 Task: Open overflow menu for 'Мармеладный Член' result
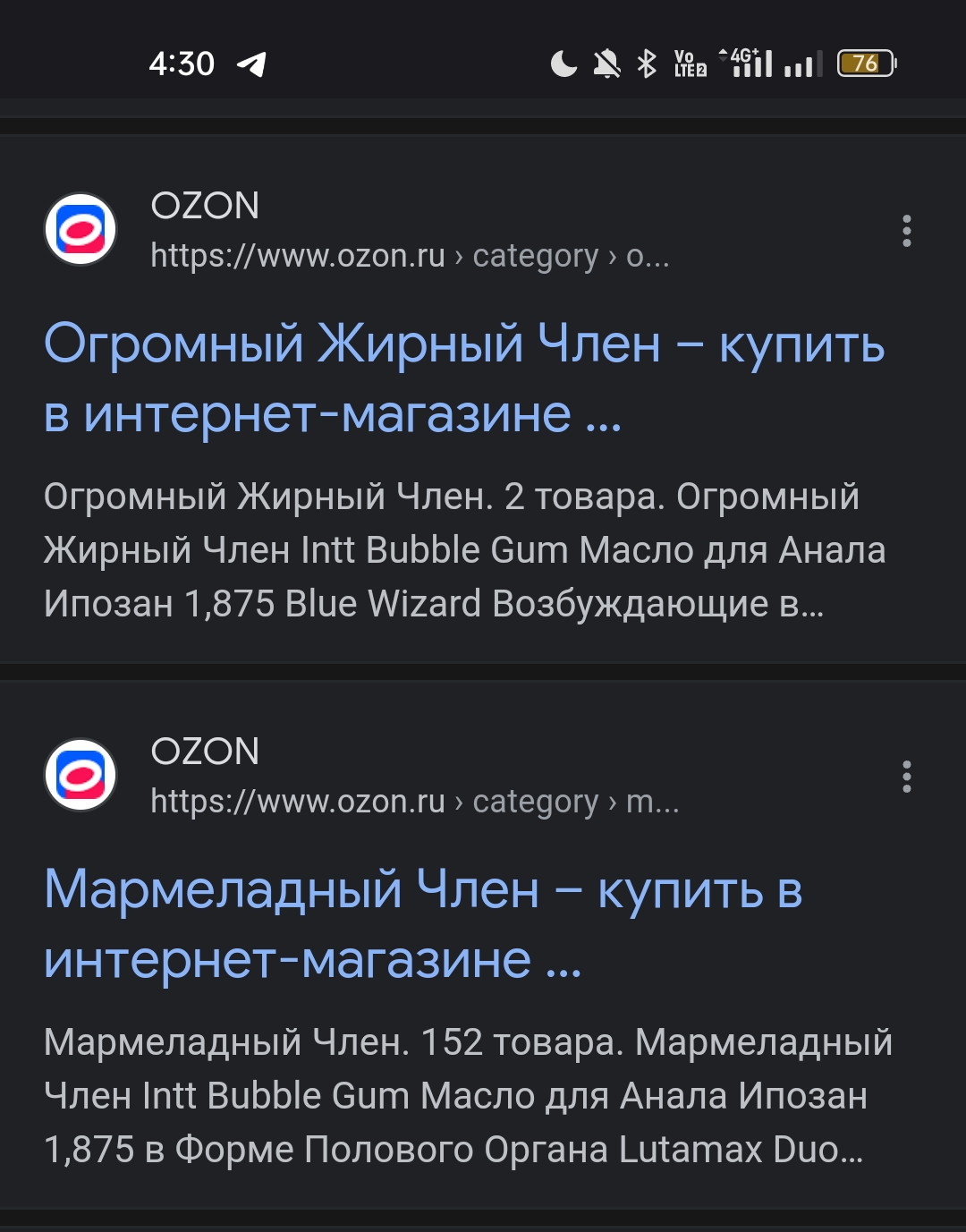906,777
